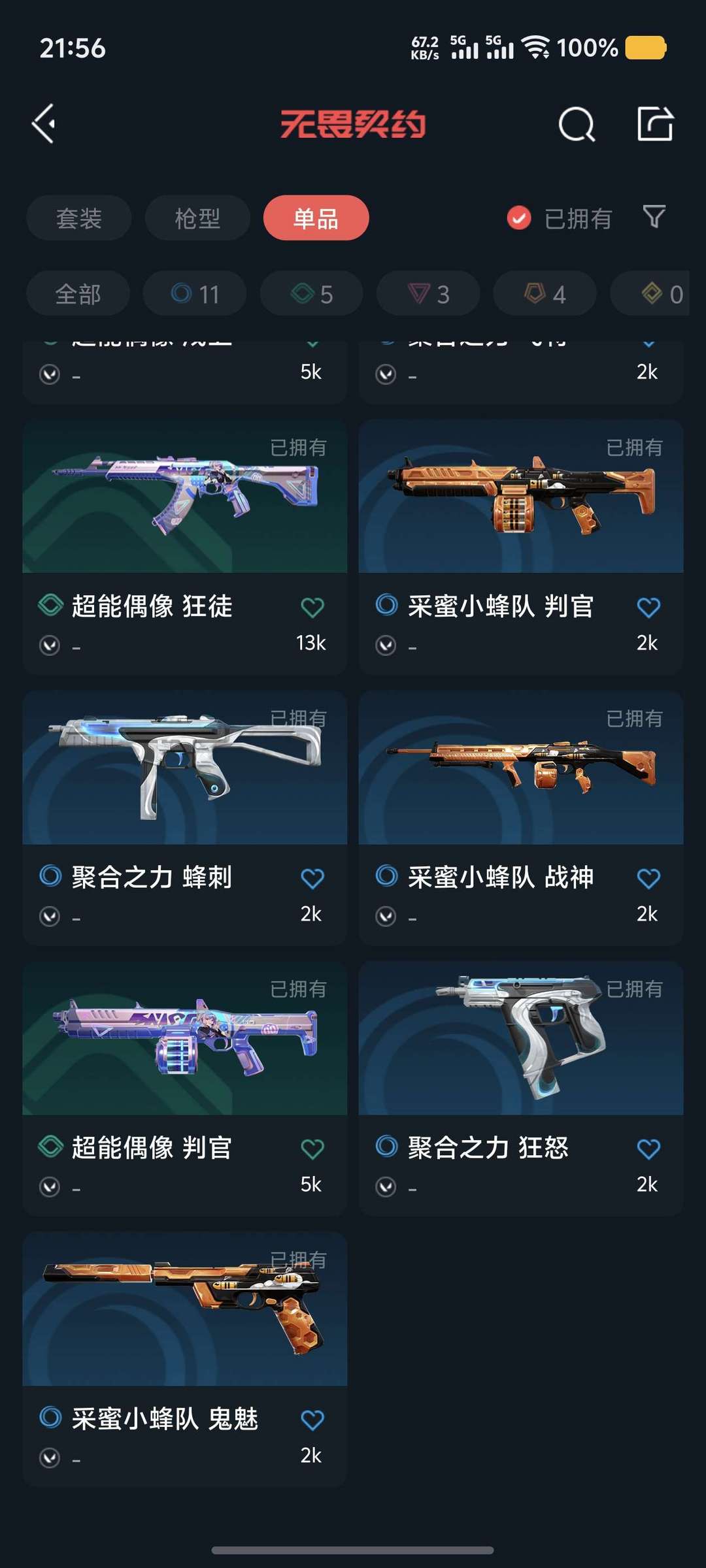Filter by the green tier chip showing 5

coord(311,293)
